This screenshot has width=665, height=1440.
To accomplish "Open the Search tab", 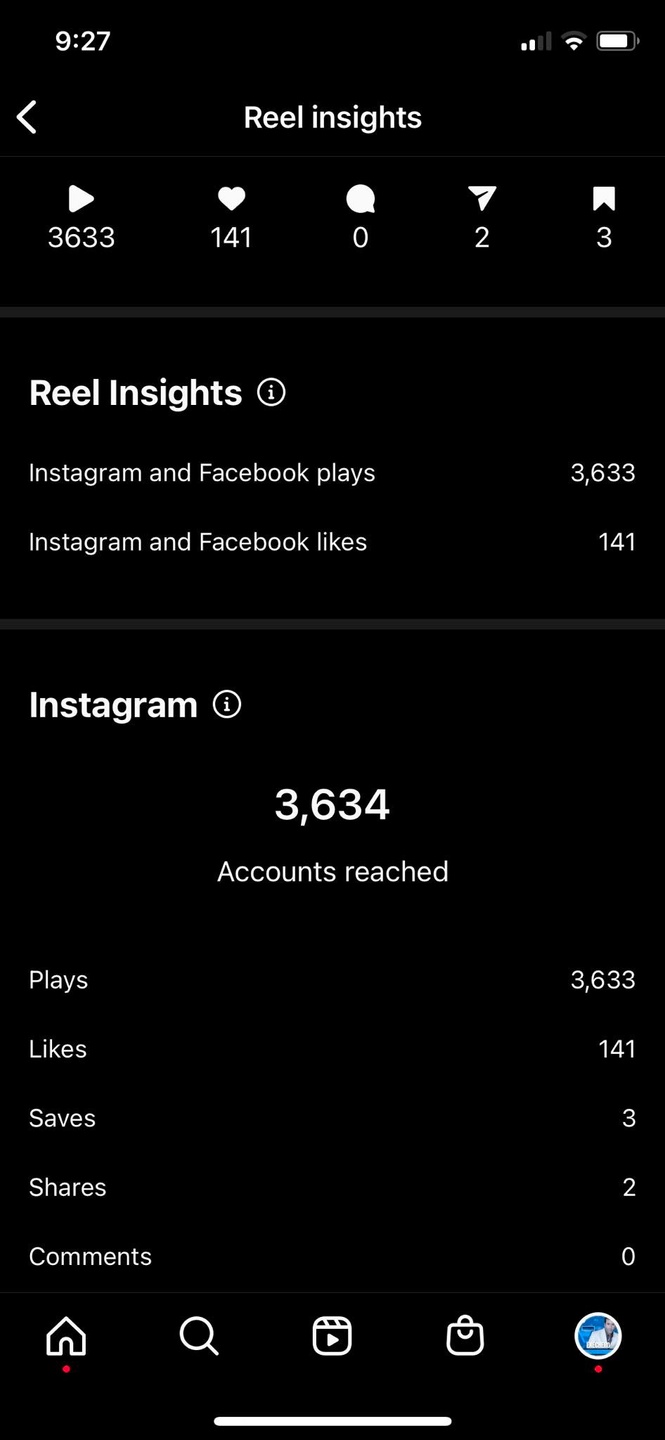I will [x=199, y=1336].
